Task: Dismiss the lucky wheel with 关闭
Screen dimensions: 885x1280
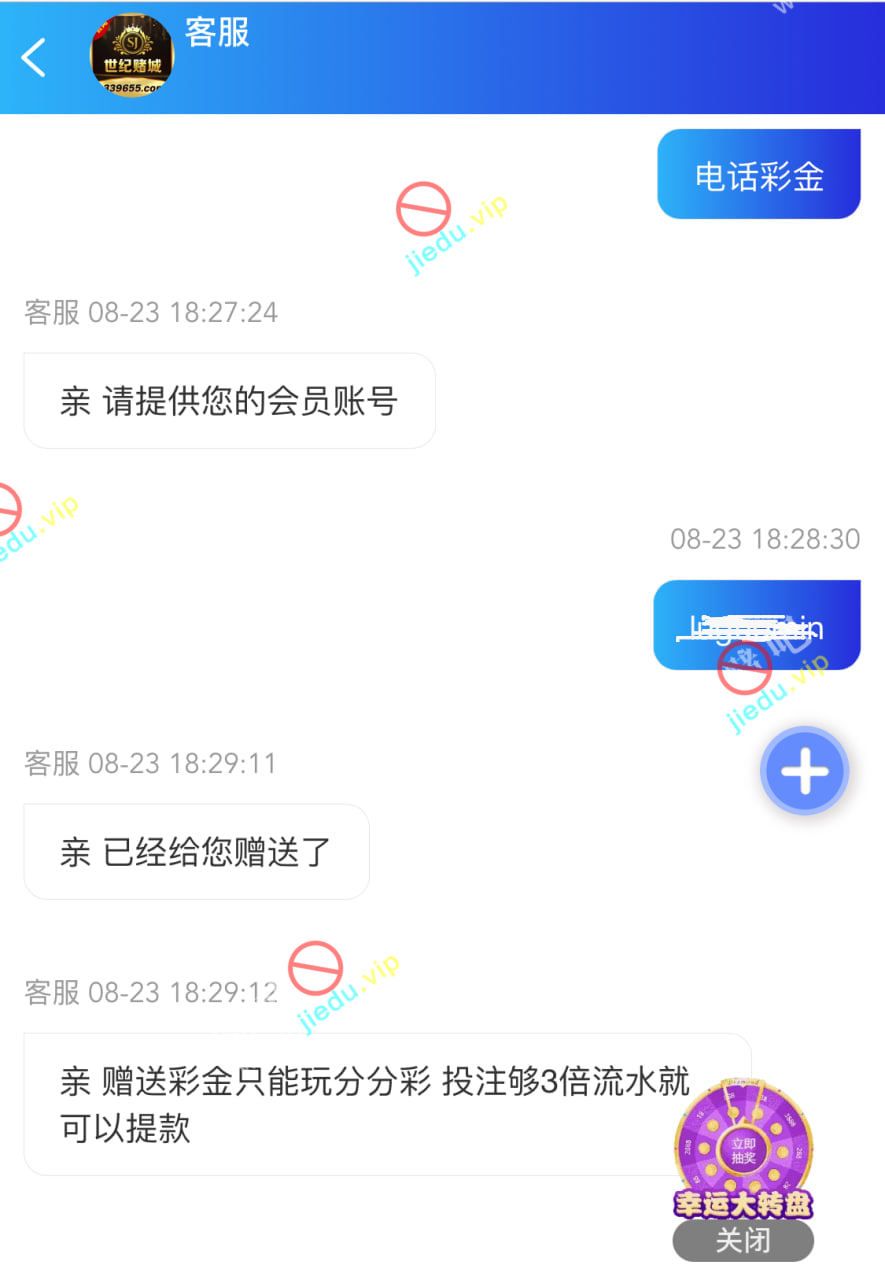Action: [x=743, y=1241]
